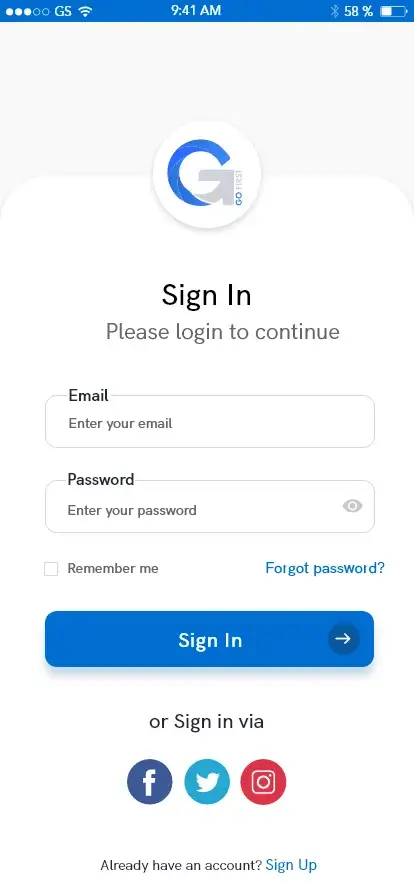Screen dimensions: 414x896
Task: Check the Remember me box
Action: 51,569
